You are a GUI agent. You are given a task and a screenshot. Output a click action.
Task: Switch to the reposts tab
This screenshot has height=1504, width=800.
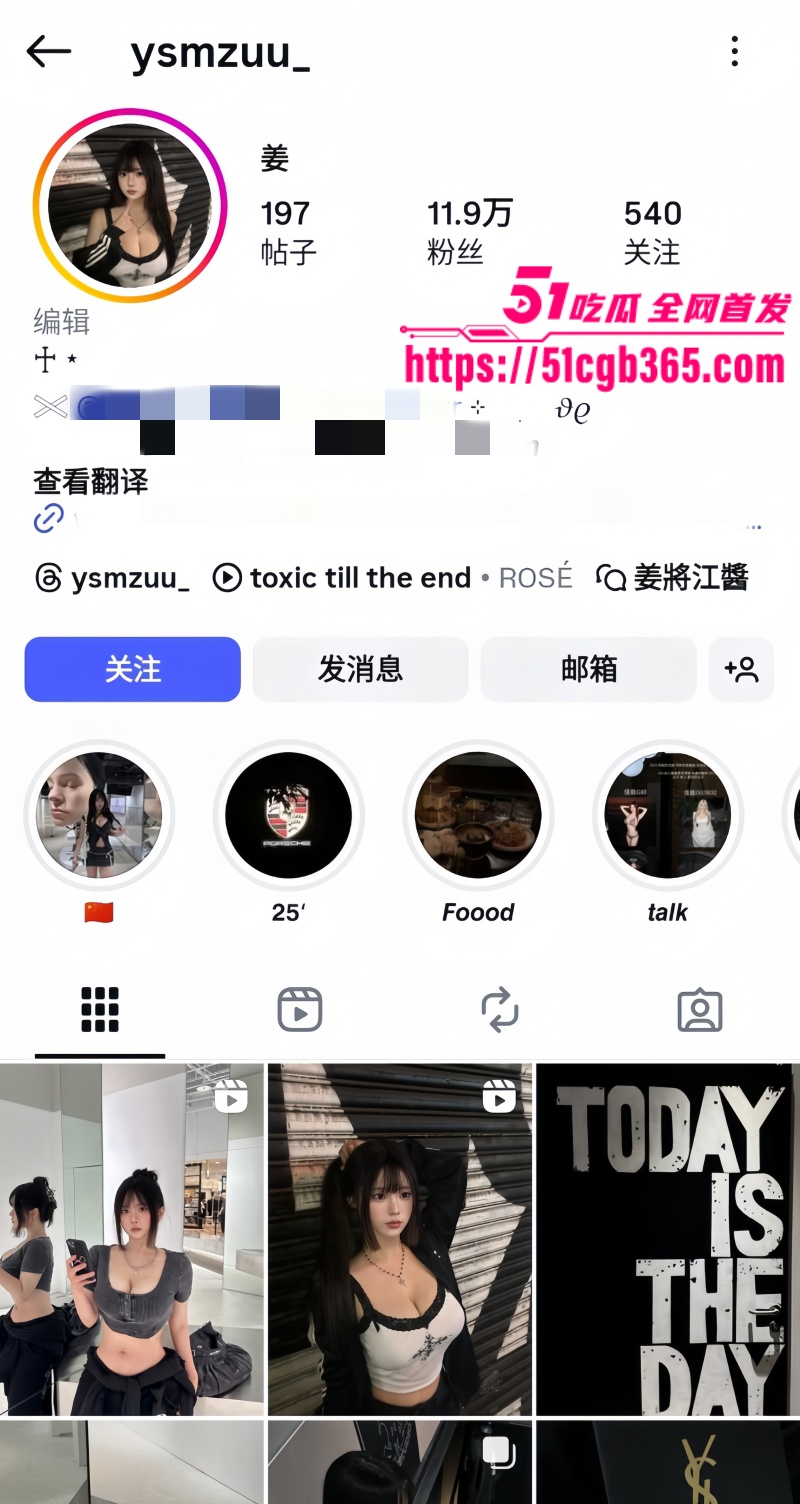(500, 1010)
